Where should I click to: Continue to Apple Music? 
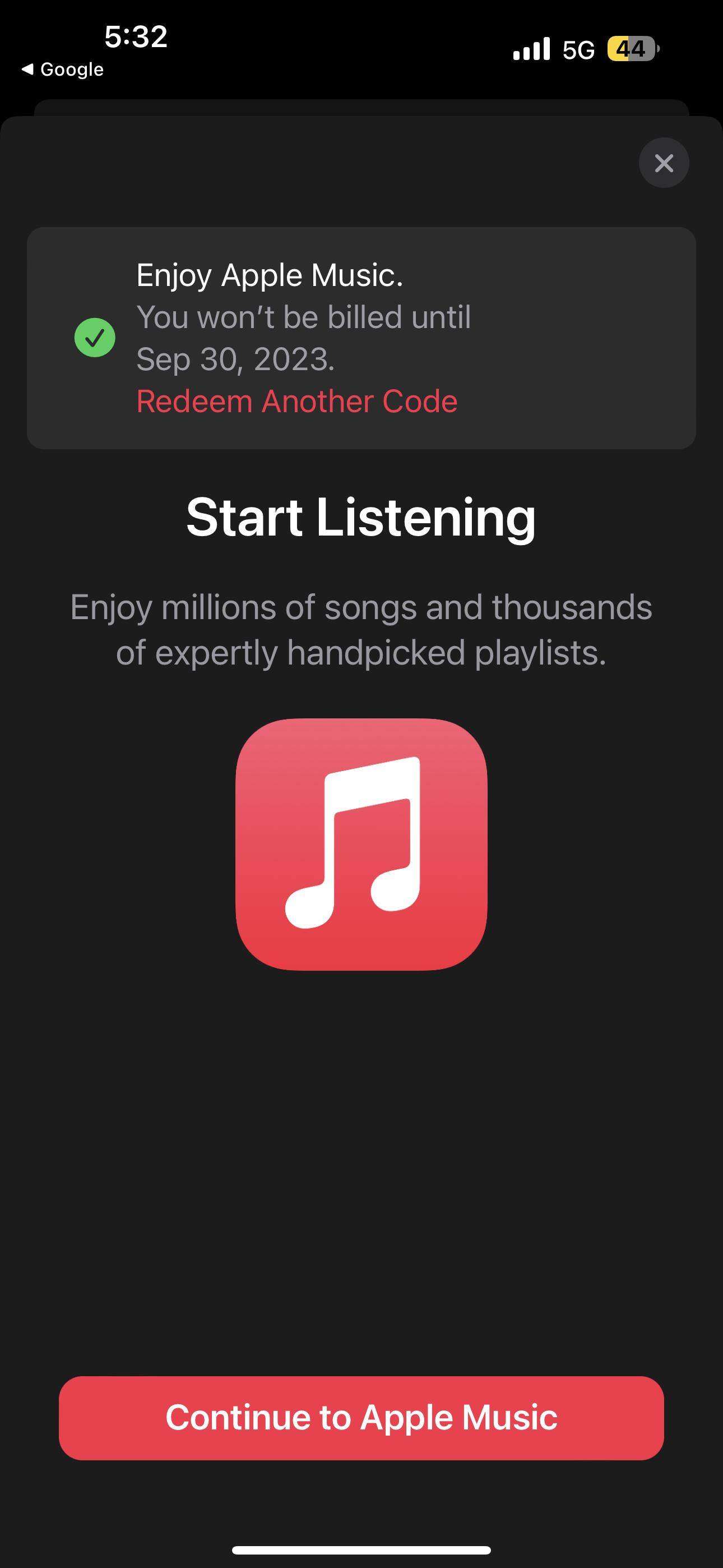tap(361, 1418)
